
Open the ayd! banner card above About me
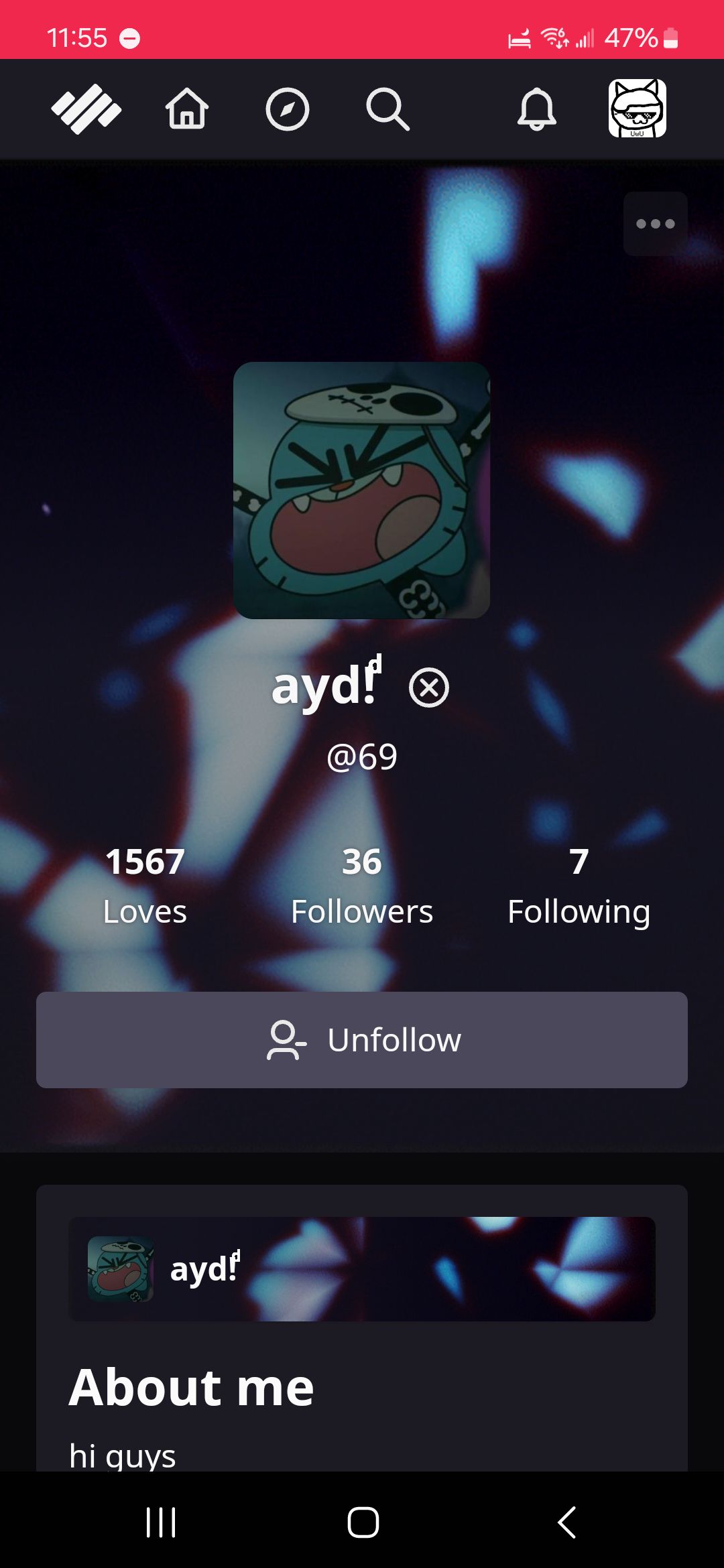[x=362, y=1269]
